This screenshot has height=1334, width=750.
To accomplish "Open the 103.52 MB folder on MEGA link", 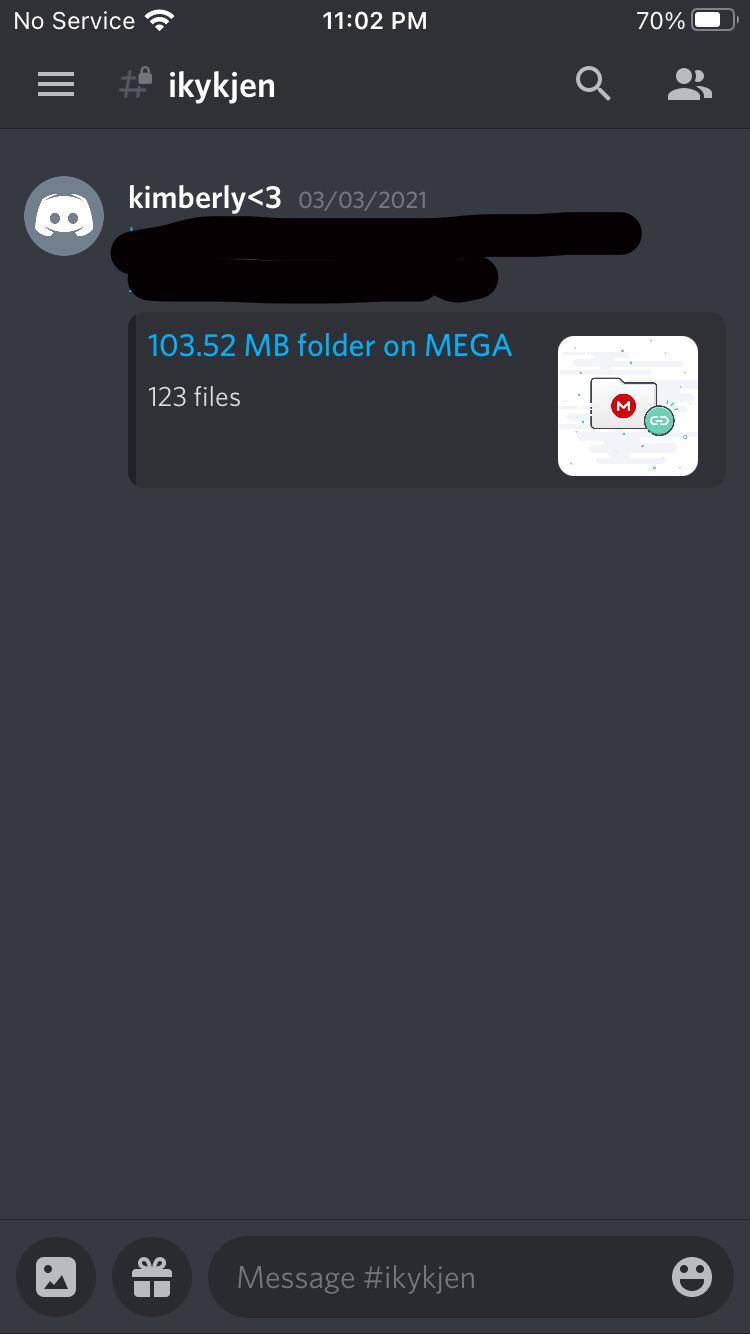I will tap(330, 345).
